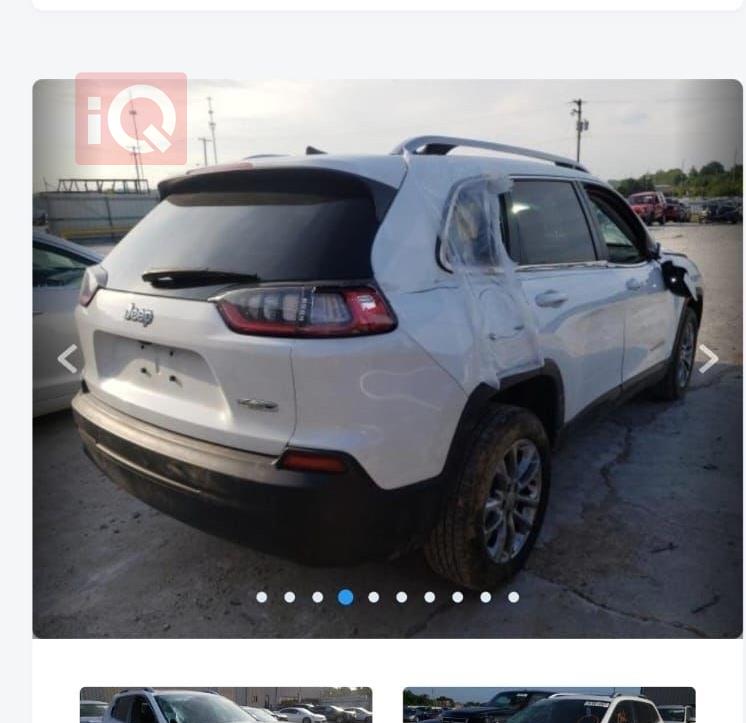The height and width of the screenshot is (723, 746).
Task: Advance to the next car photo
Action: tap(708, 358)
